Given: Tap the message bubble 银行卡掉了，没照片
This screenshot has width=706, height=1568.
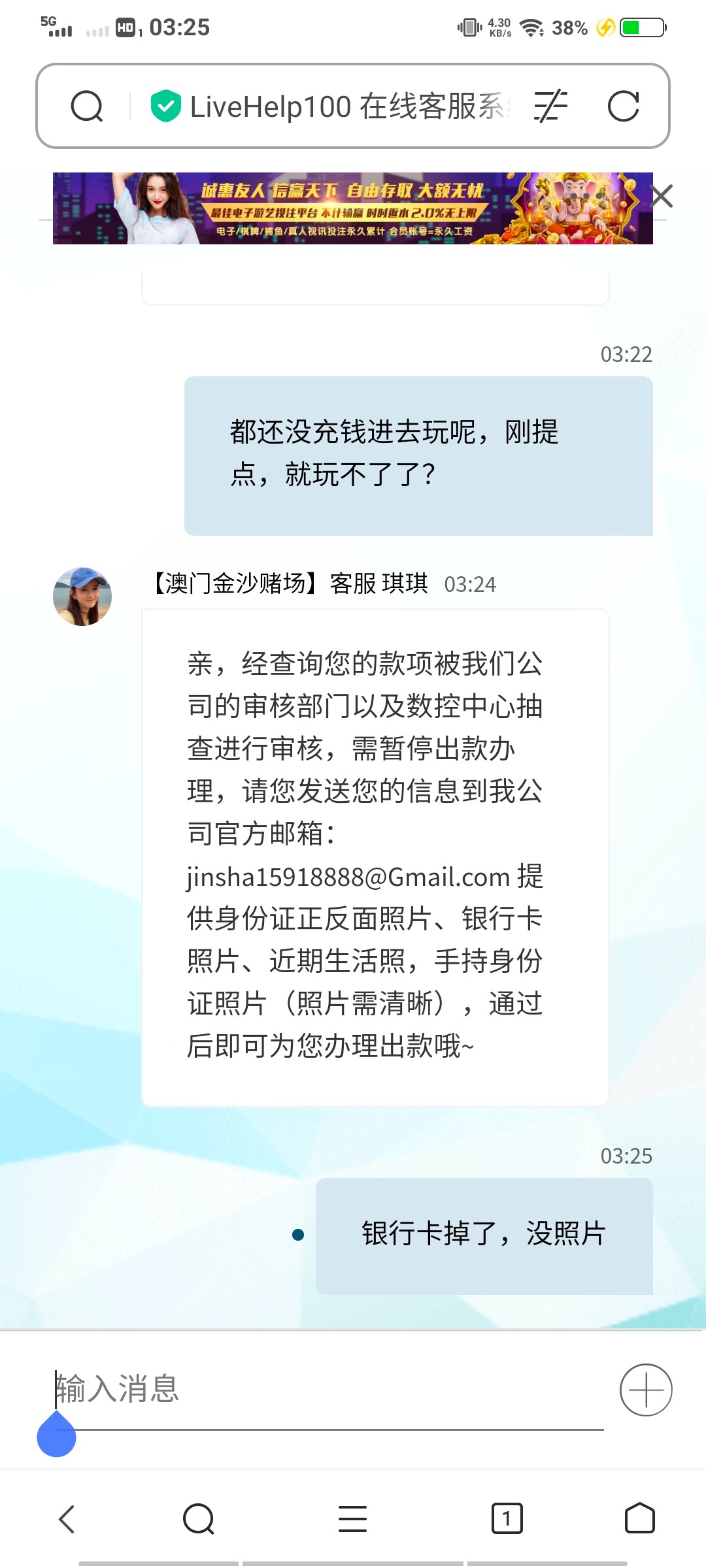Looking at the screenshot, I should click(484, 1235).
